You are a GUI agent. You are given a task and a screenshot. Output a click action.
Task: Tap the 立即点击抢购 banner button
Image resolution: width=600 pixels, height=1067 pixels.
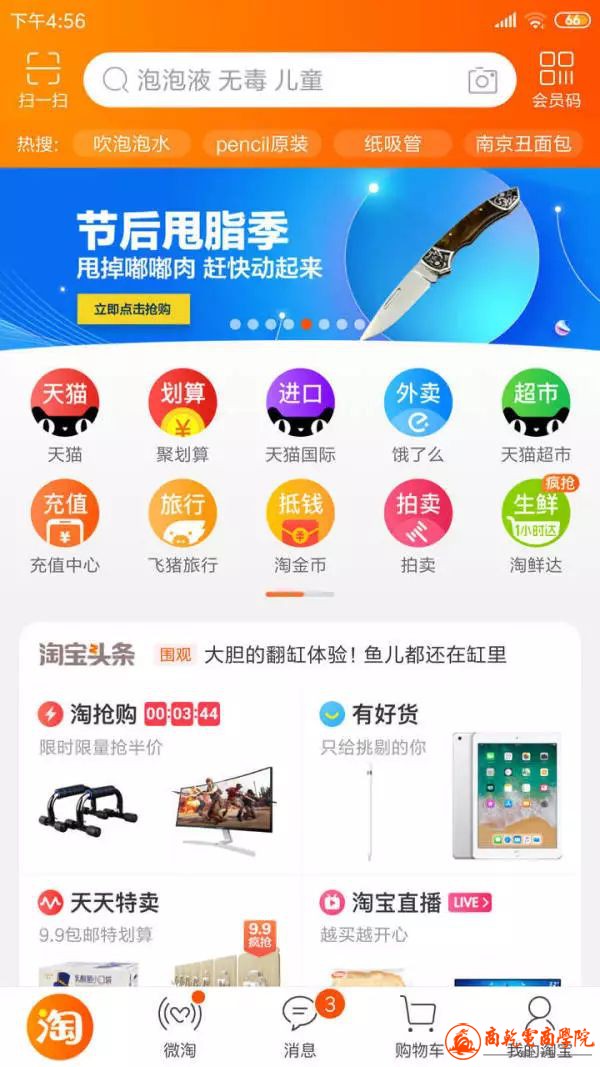(133, 309)
